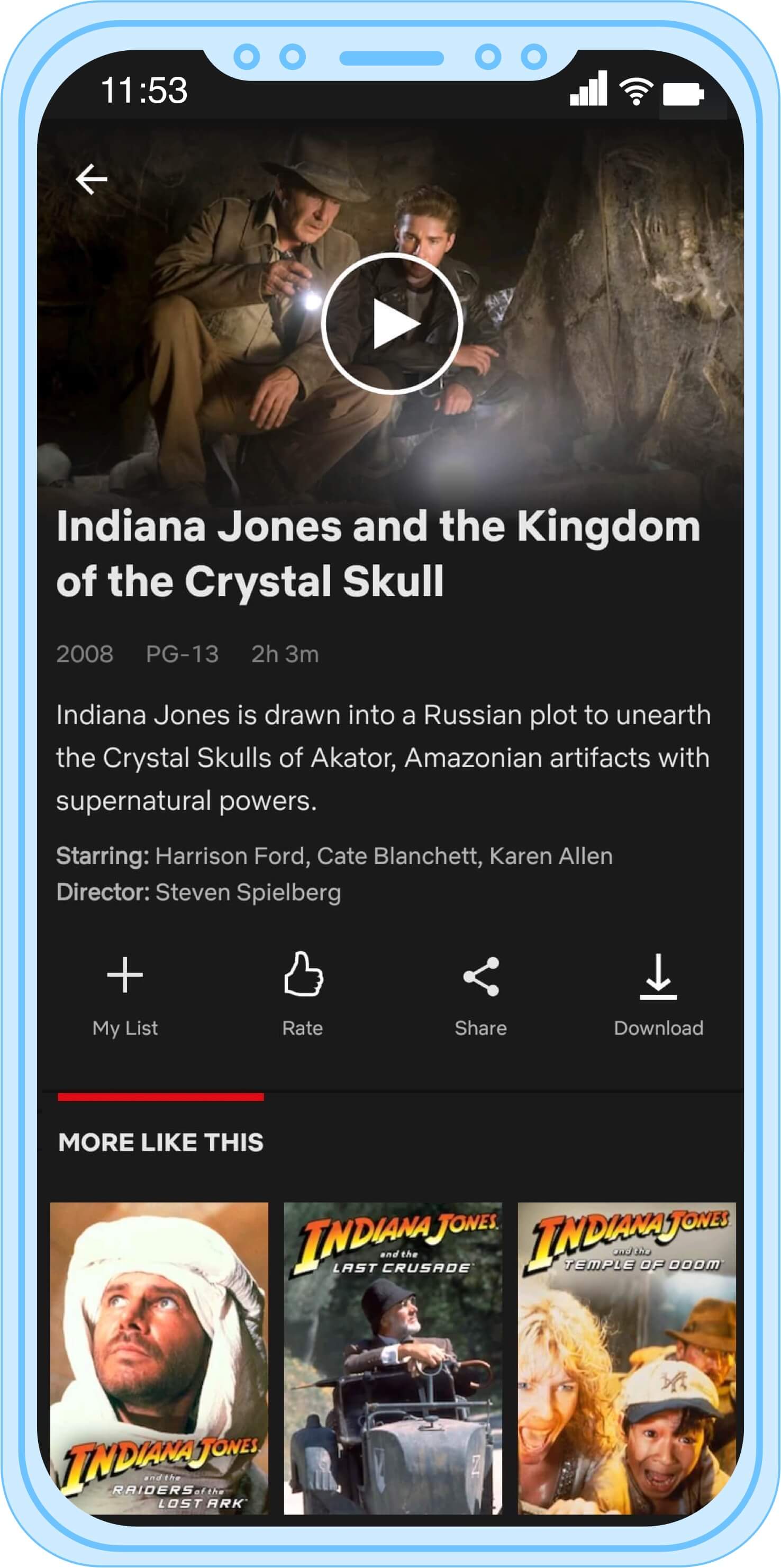Open the Temple of Doom poster
This screenshot has height=1568, width=781.
coord(626,1357)
